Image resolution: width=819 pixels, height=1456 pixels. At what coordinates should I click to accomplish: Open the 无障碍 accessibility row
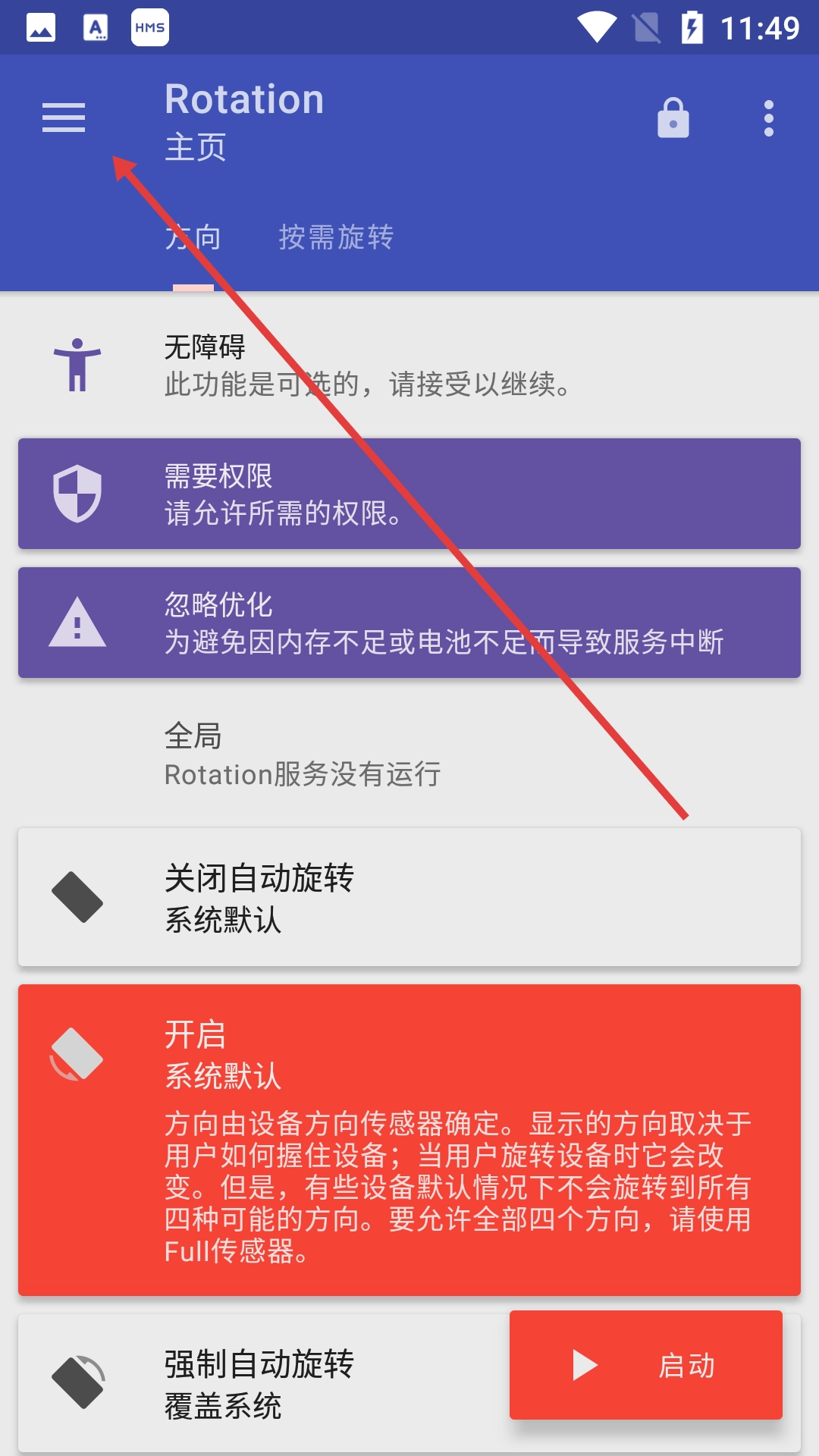click(x=409, y=366)
